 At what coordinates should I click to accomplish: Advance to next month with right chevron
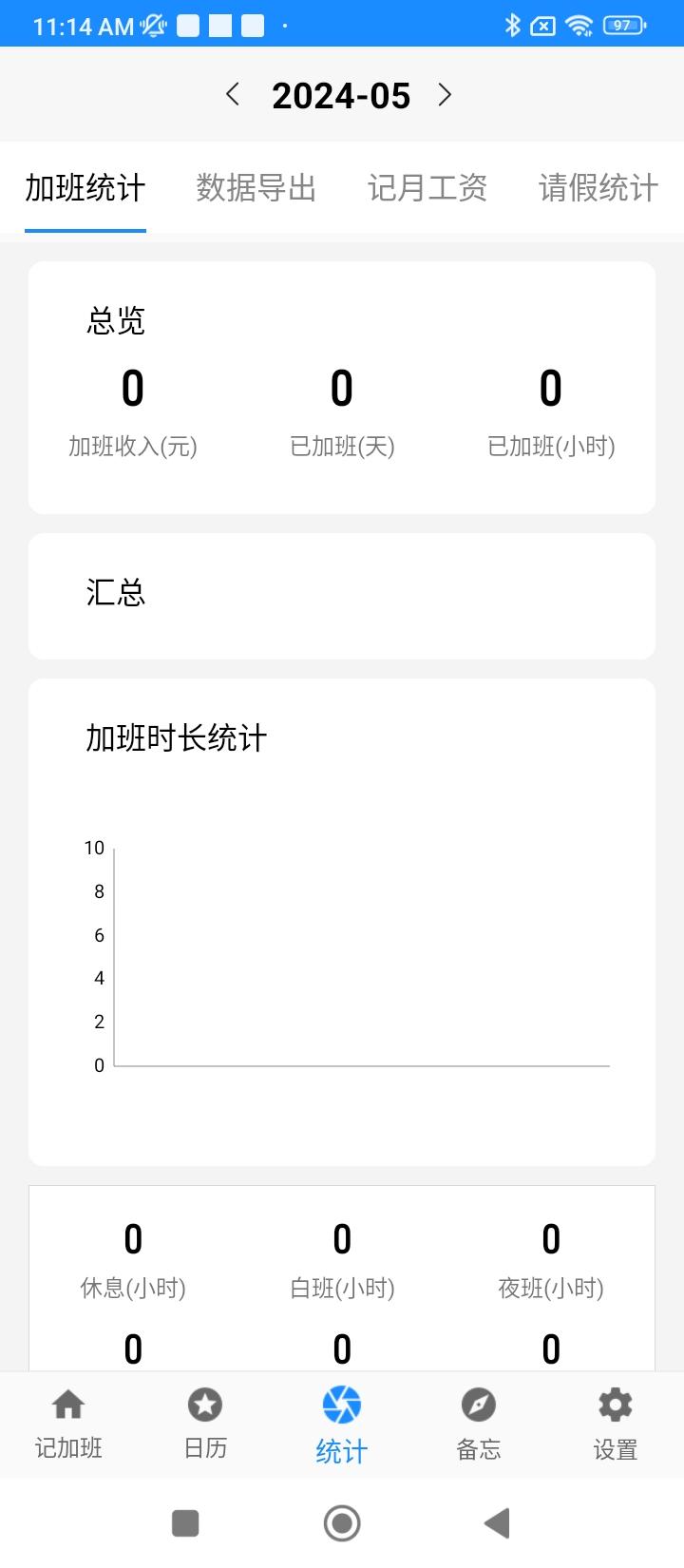(444, 94)
